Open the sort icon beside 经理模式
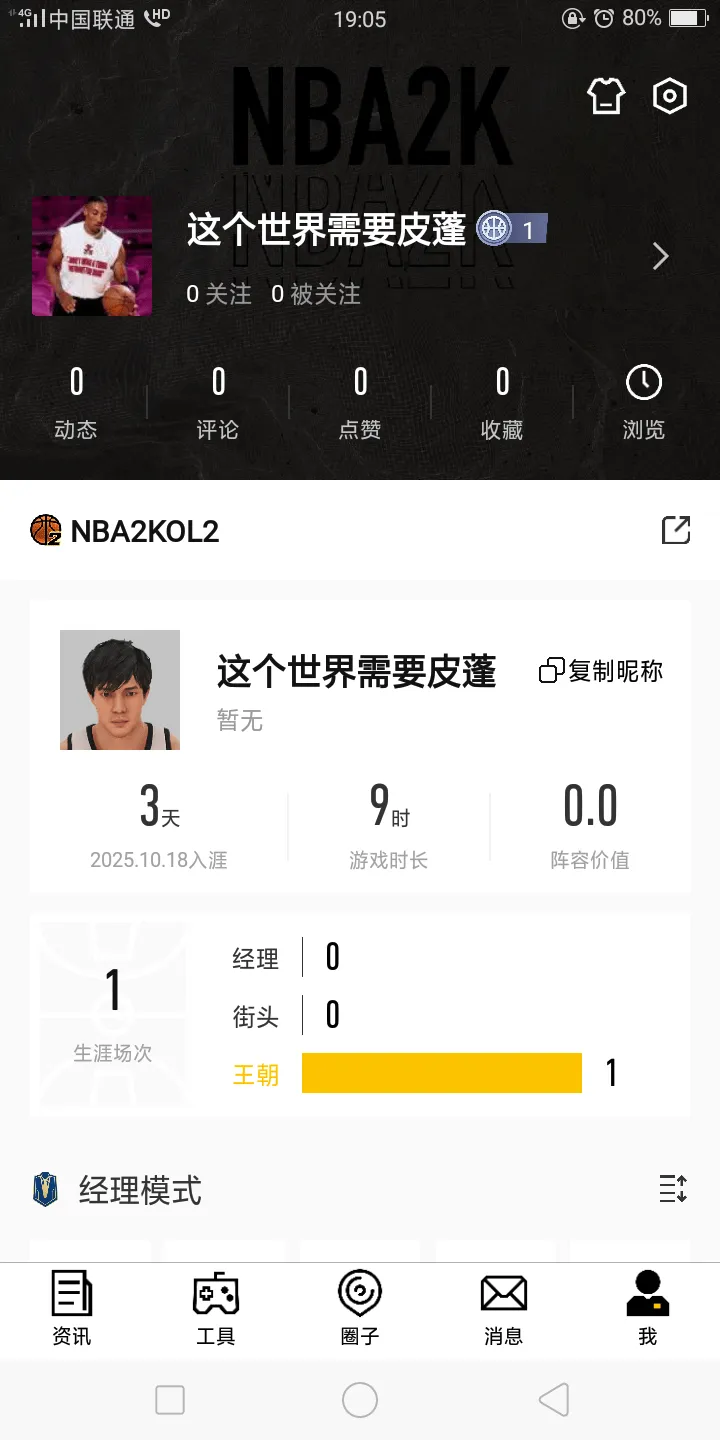 point(673,1189)
